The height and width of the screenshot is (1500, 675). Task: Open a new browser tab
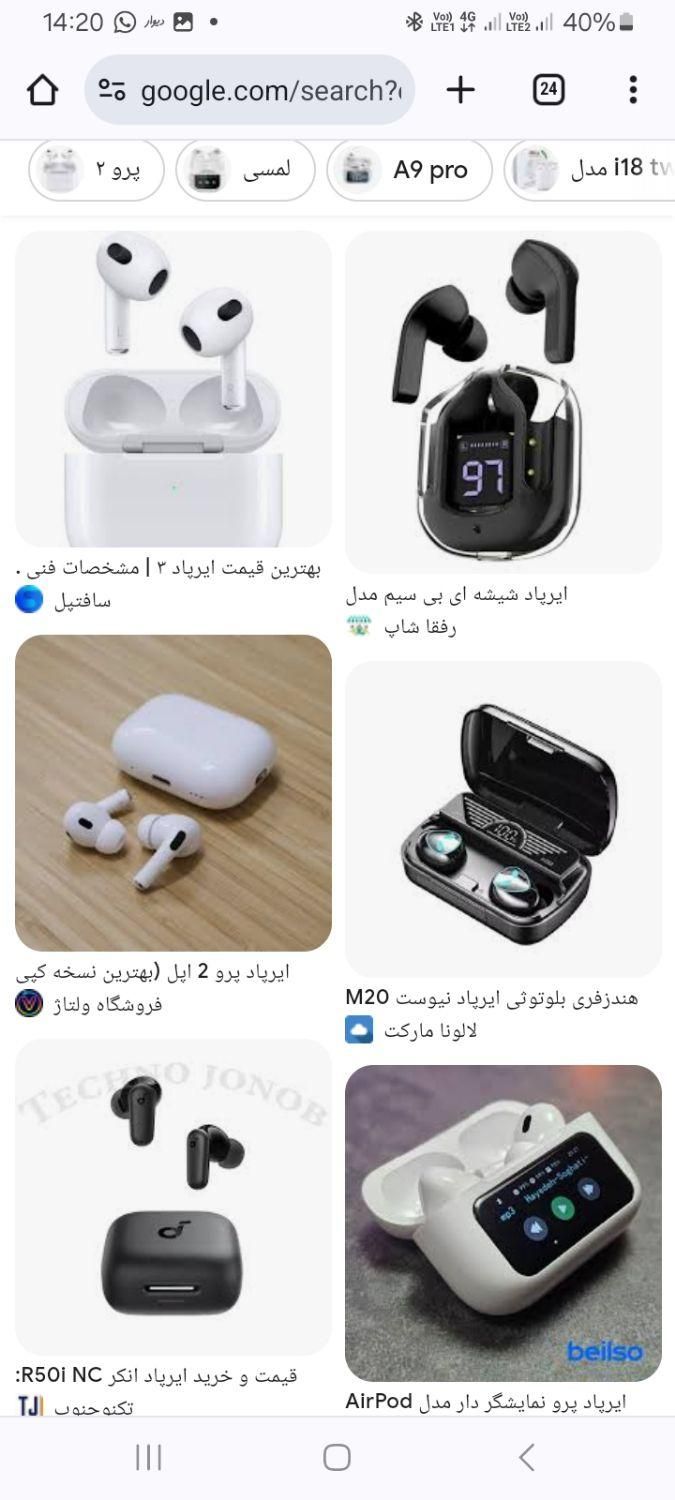(460, 90)
